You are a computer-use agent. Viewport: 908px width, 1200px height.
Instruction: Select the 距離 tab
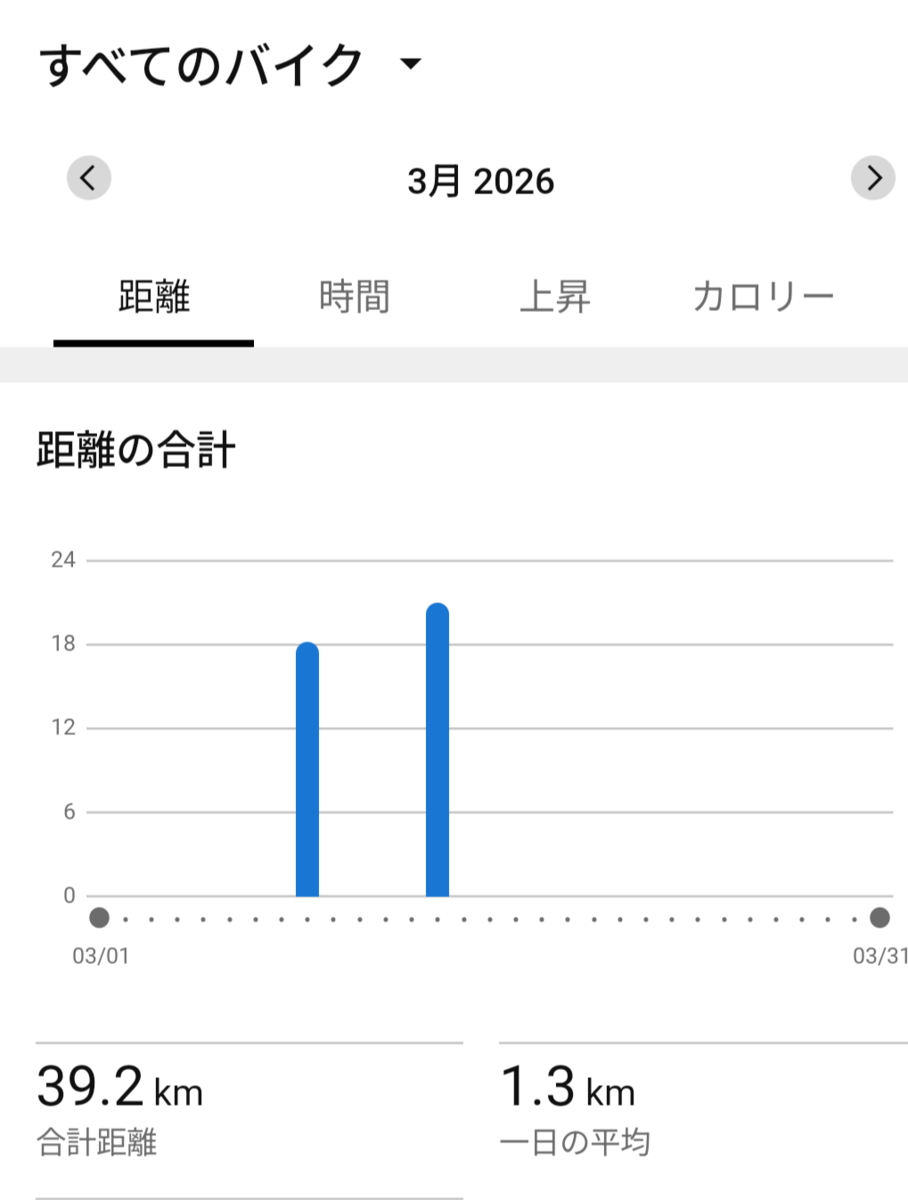pos(154,298)
